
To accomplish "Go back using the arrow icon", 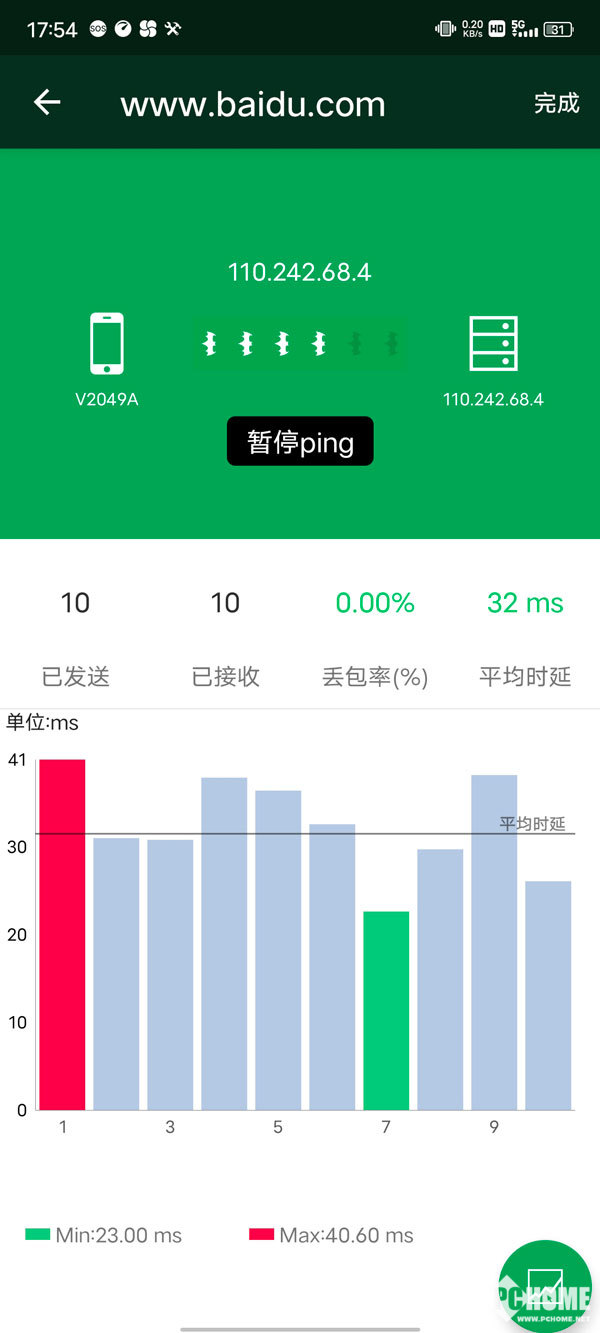I will click(x=47, y=102).
